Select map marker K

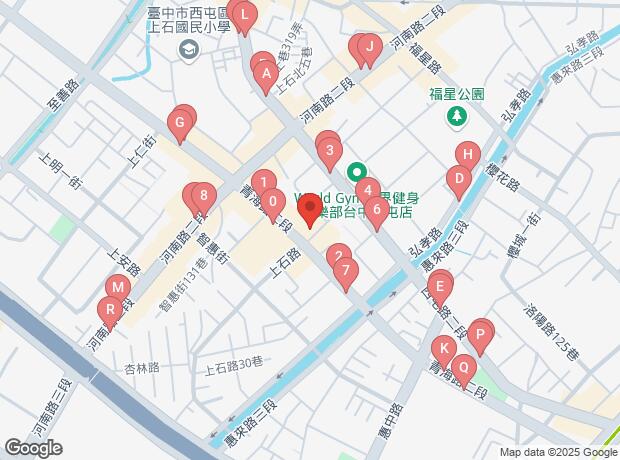pyautogui.click(x=443, y=349)
